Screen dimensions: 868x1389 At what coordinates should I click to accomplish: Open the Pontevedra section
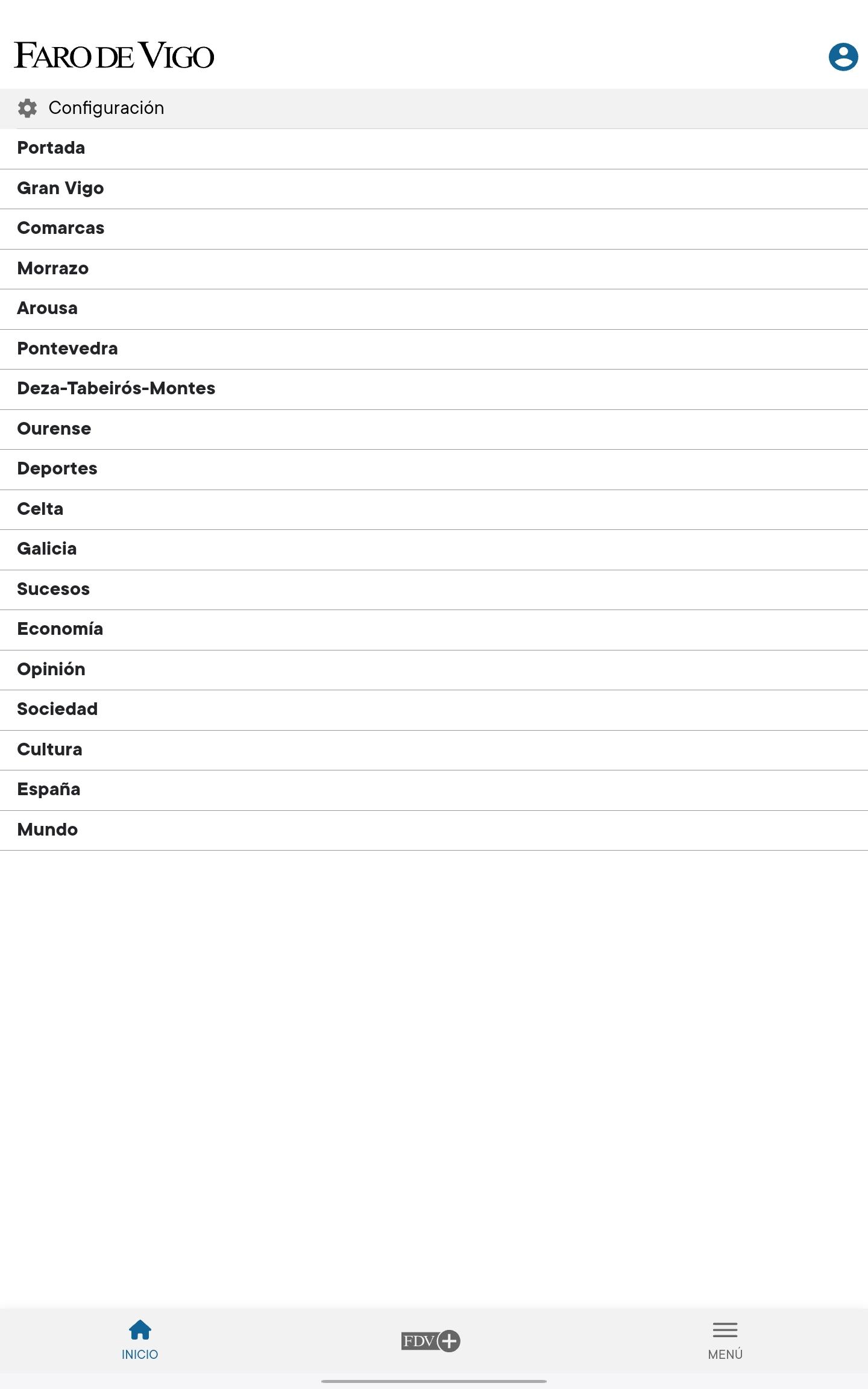434,349
